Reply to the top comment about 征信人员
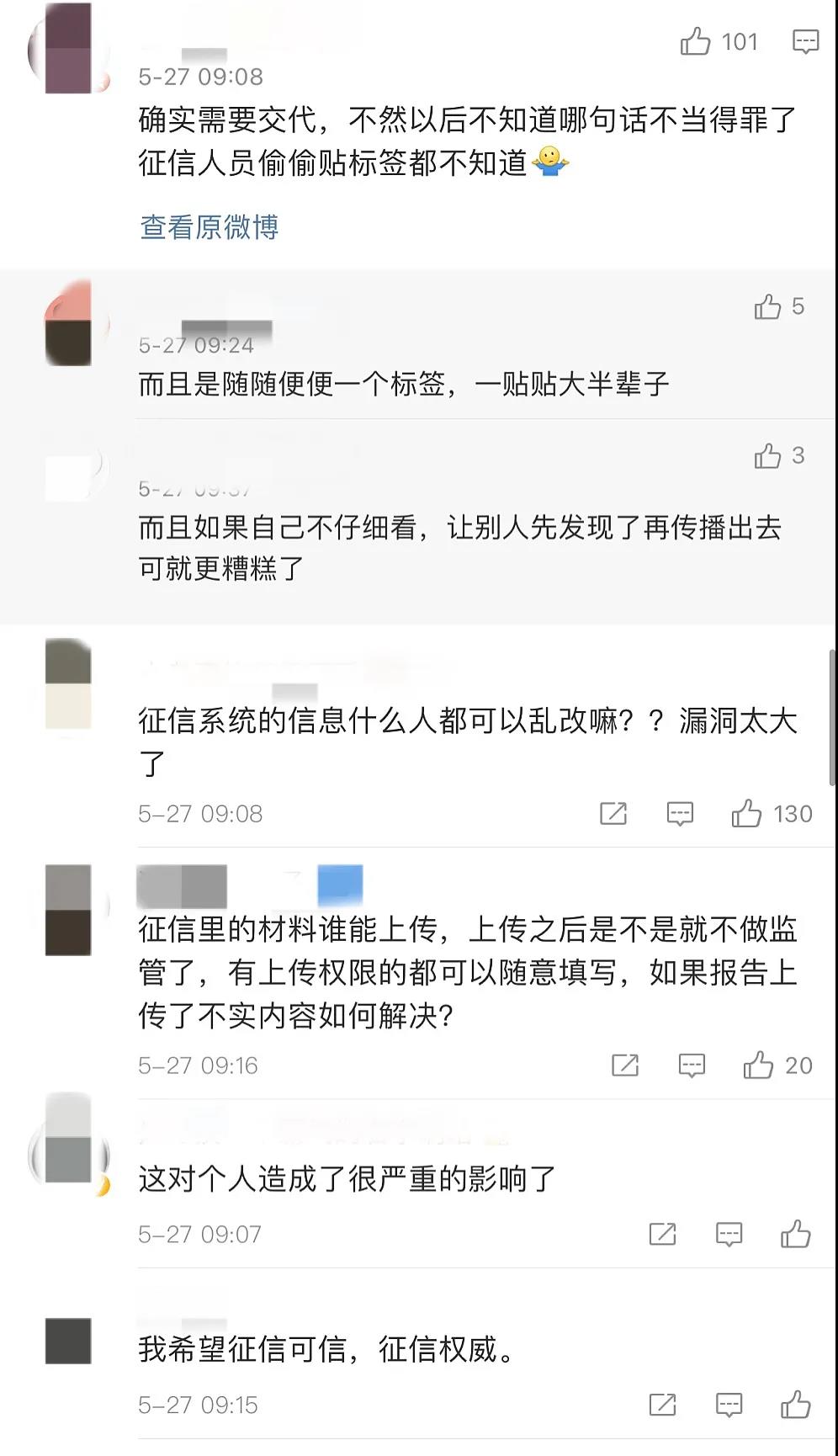 (x=805, y=41)
